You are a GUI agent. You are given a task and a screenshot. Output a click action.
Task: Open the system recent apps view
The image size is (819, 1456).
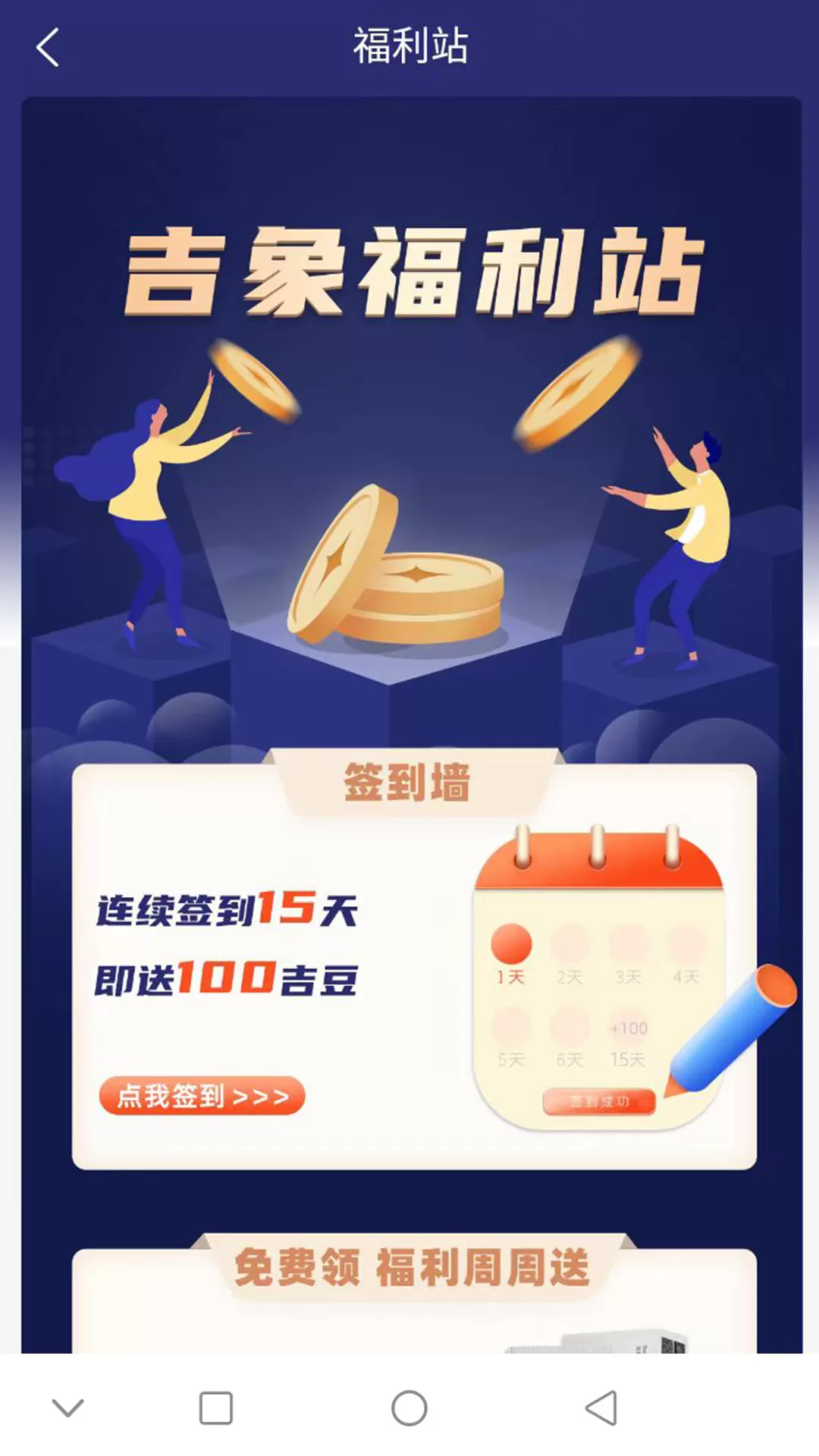coord(216,1408)
